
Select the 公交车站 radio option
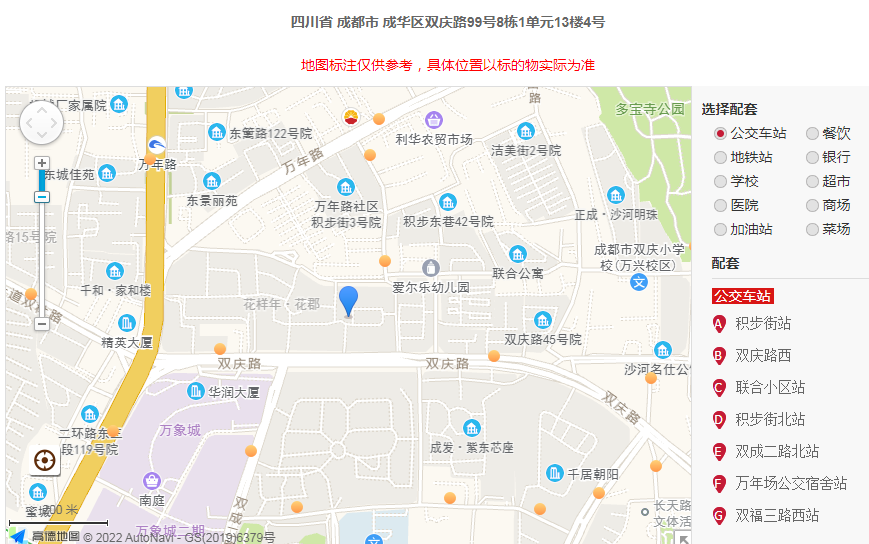click(720, 133)
